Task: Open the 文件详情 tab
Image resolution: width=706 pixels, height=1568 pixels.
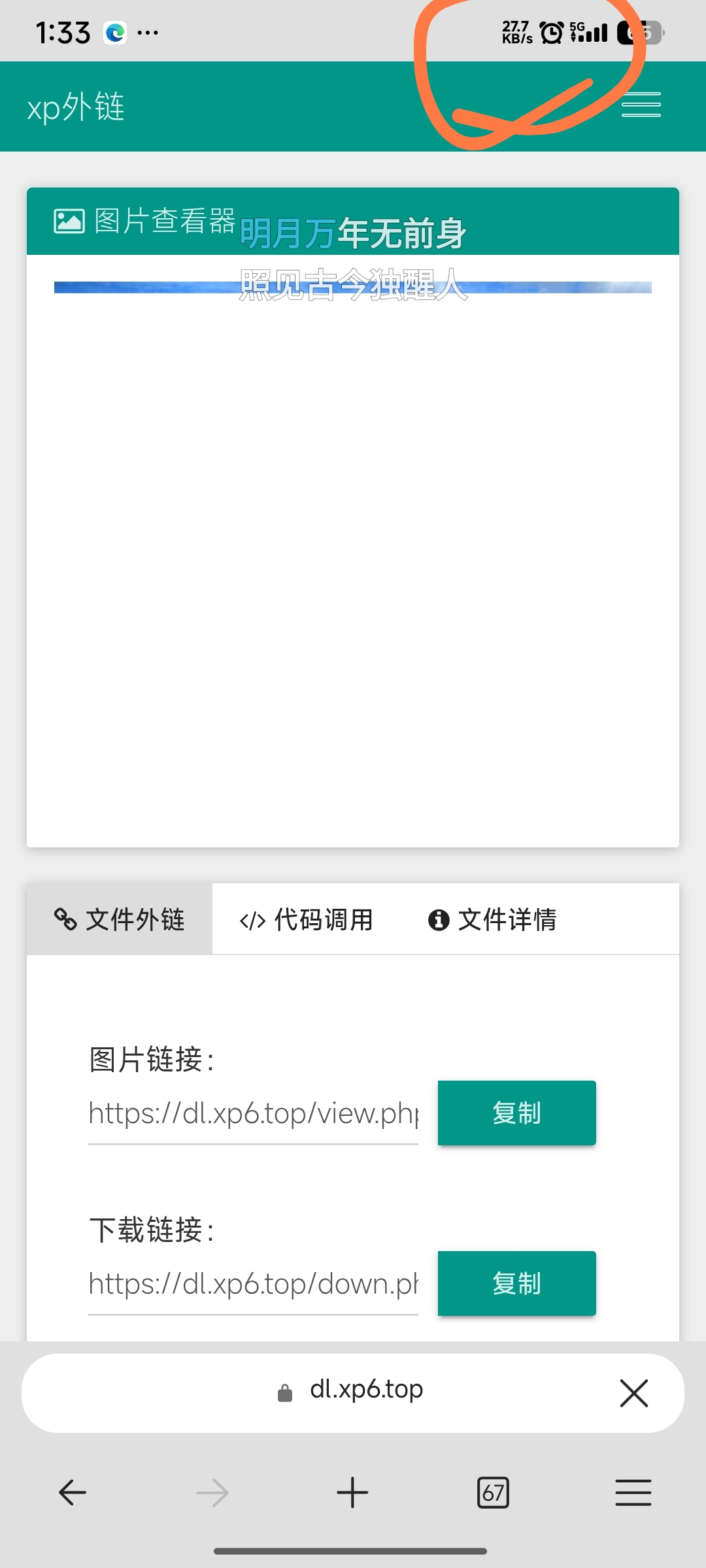Action: (x=492, y=919)
